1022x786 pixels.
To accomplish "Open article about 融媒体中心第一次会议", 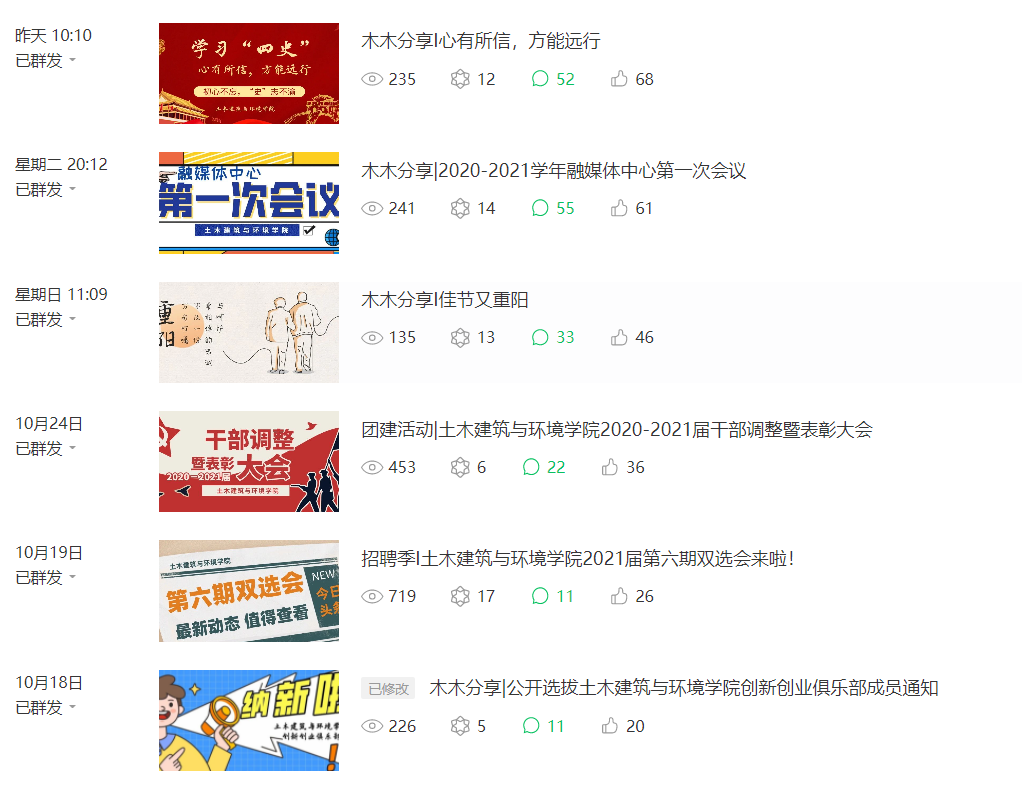I will pos(553,171).
